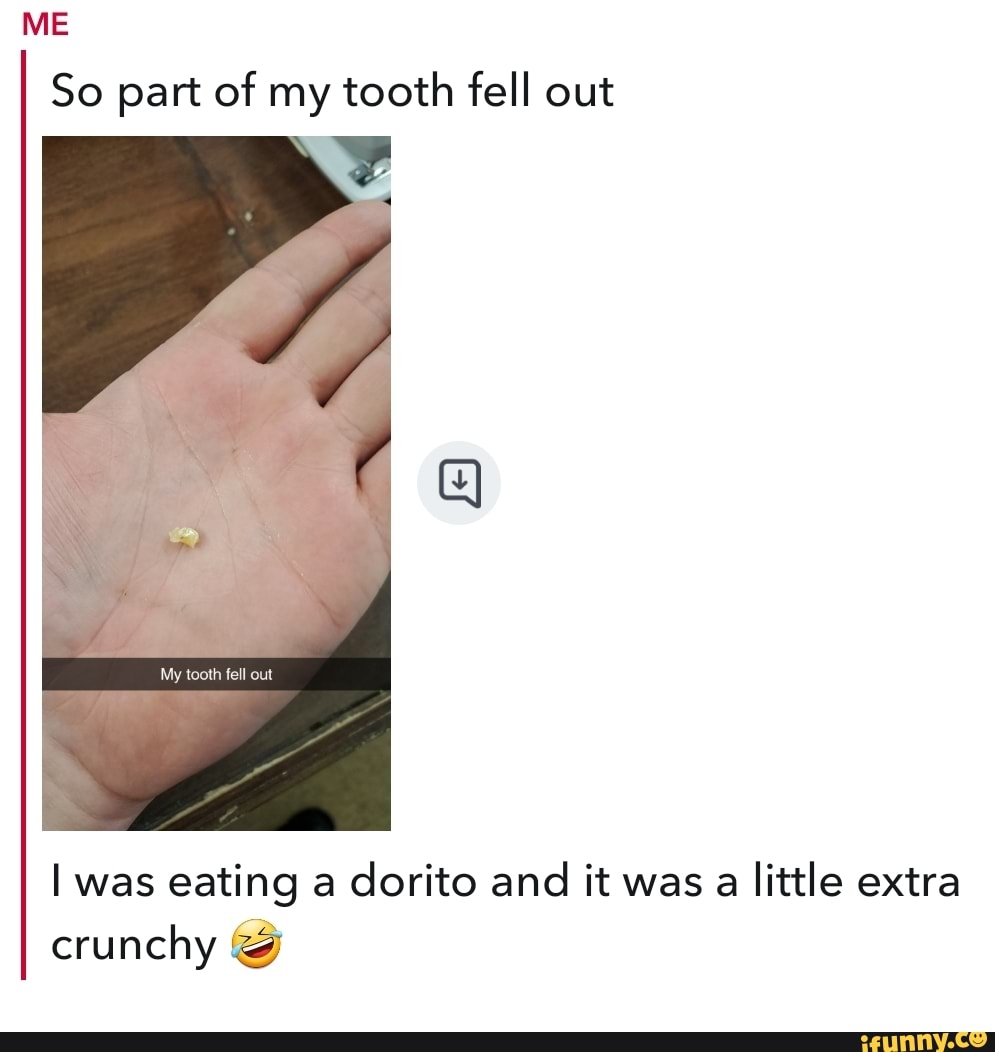Select the dark caption bar reading My tooth fell out
This screenshot has width=995, height=1052.
coord(215,674)
